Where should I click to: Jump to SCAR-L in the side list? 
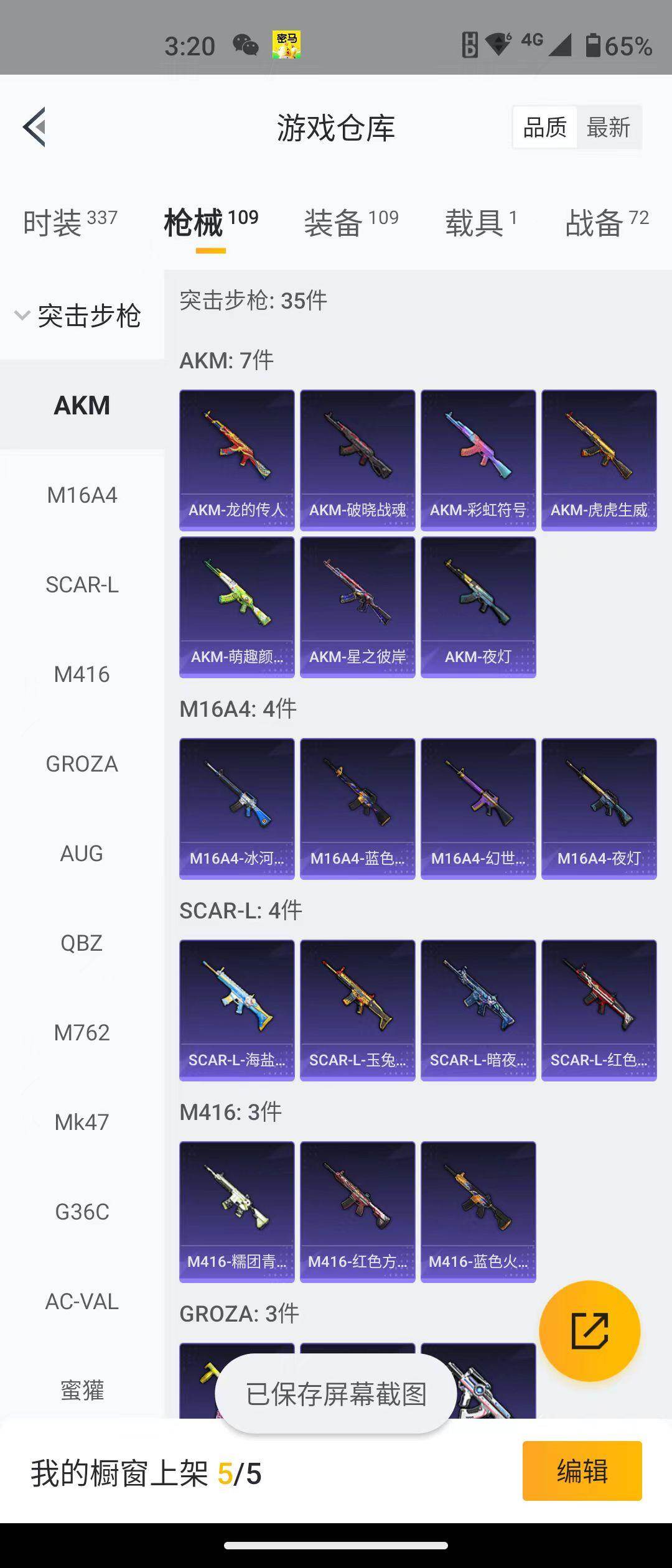coord(82,585)
